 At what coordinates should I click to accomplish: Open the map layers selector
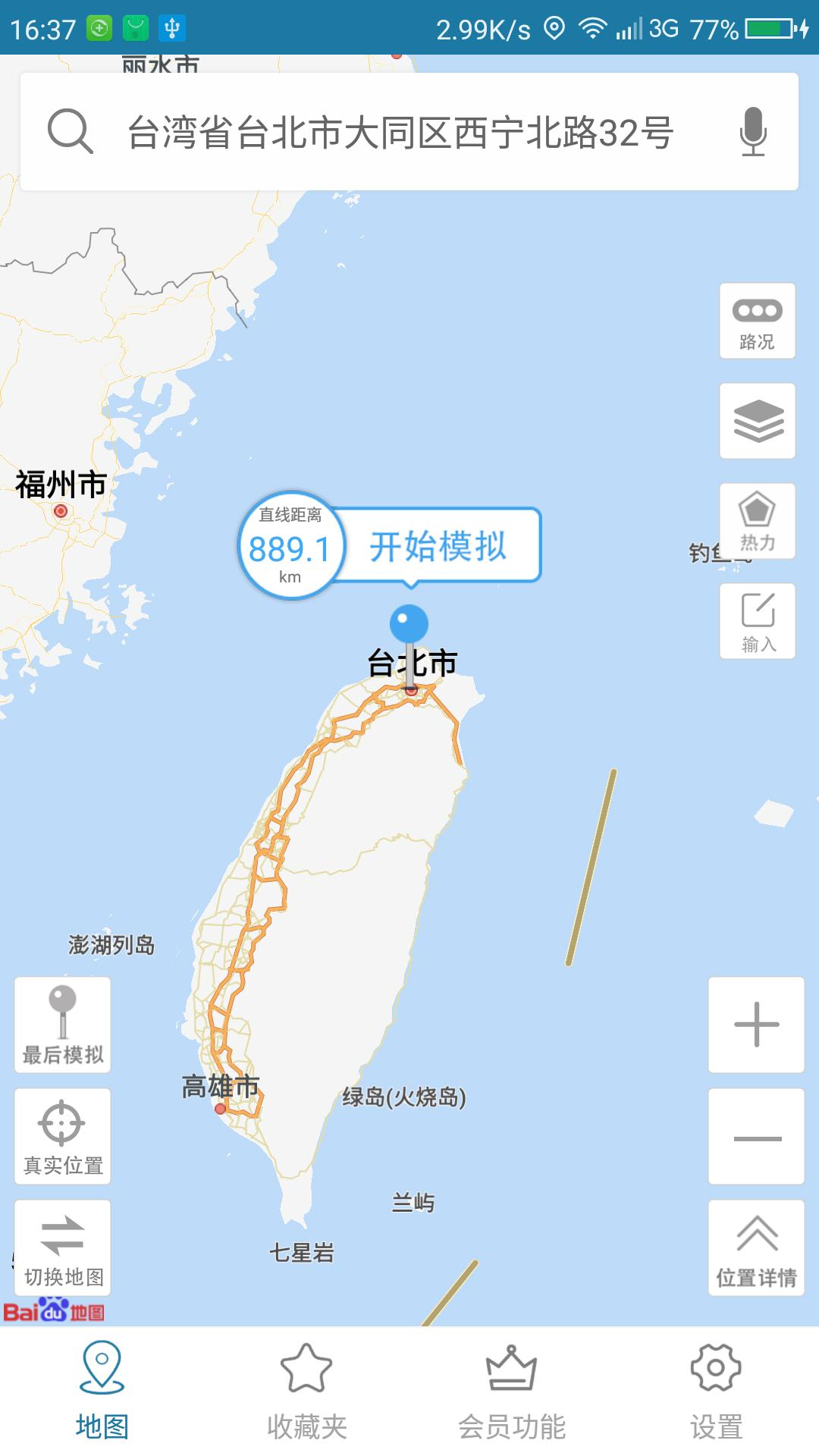[x=757, y=421]
